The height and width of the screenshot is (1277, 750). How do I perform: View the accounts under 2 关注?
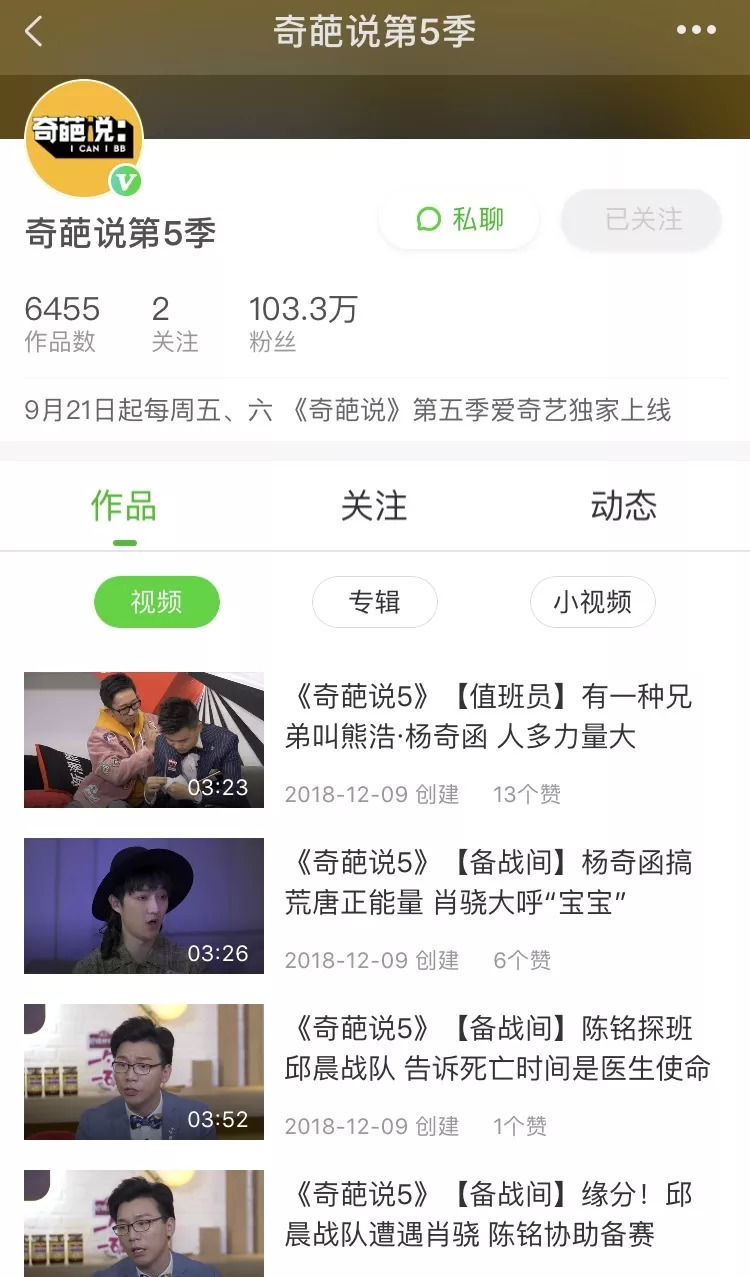(174, 323)
